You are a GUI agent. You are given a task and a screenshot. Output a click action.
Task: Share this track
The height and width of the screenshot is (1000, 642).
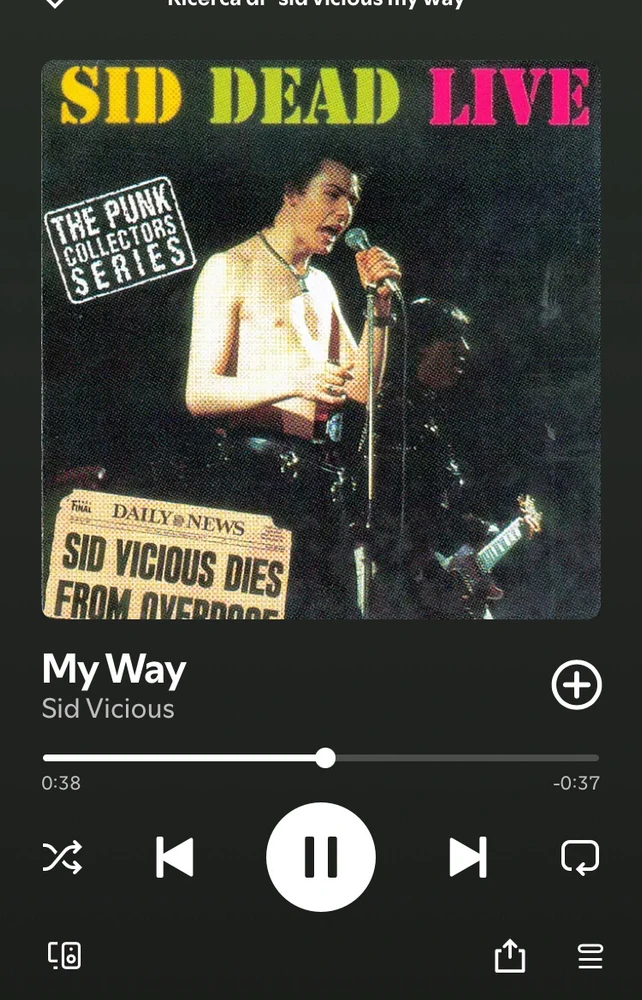510,956
